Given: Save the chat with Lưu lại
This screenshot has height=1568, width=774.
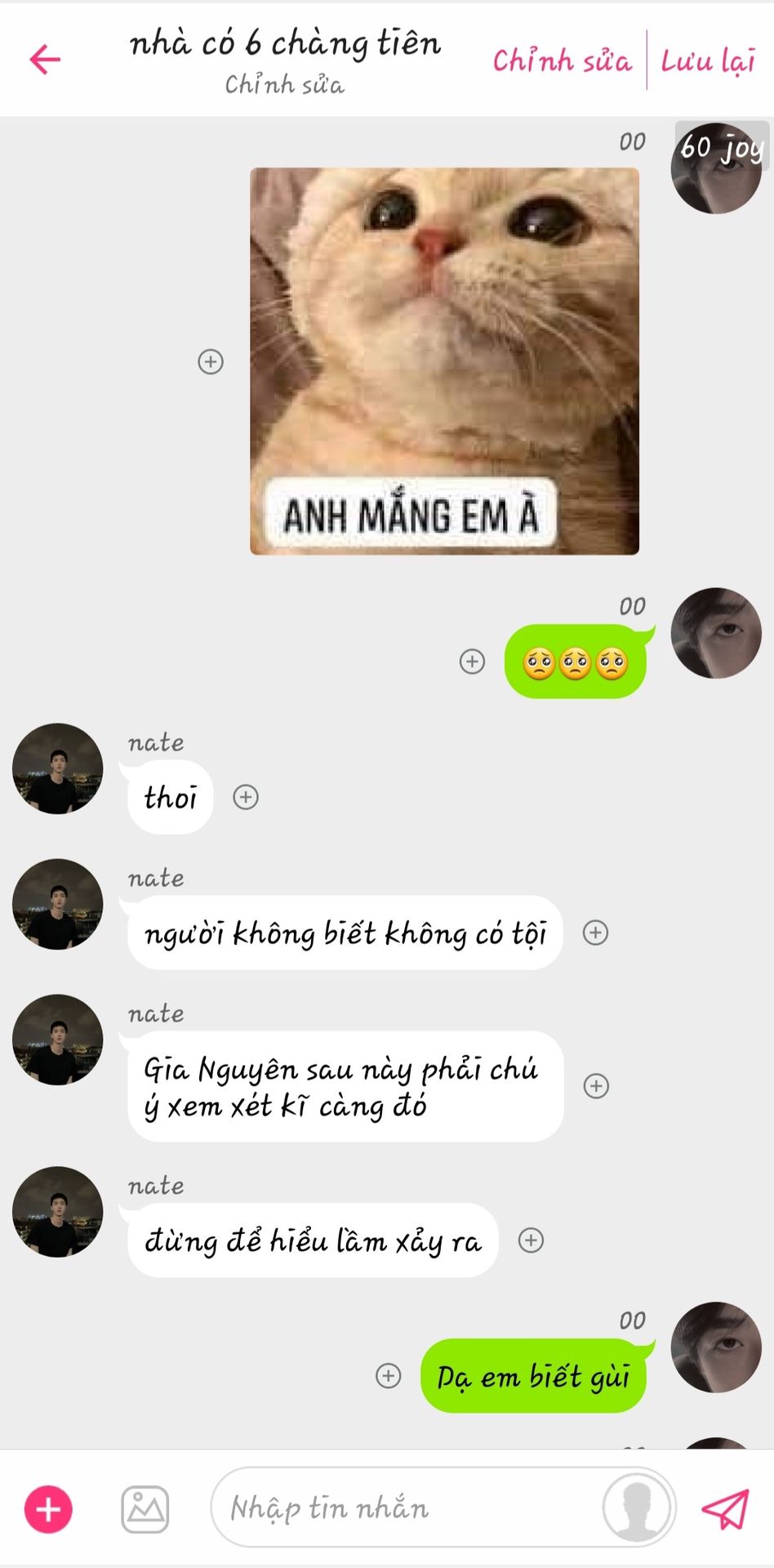Looking at the screenshot, I should [x=708, y=60].
